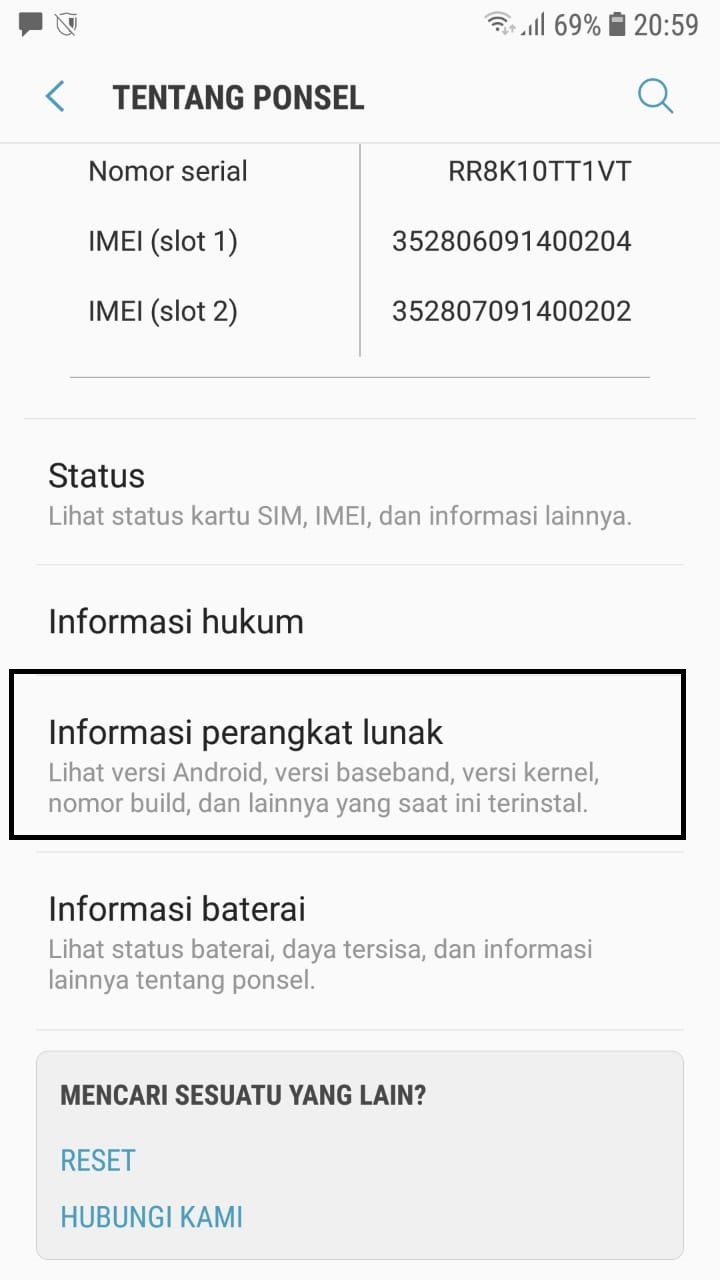The width and height of the screenshot is (720, 1280).
Task: Open the HUBUNGI KAMI link
Action: [152, 1217]
